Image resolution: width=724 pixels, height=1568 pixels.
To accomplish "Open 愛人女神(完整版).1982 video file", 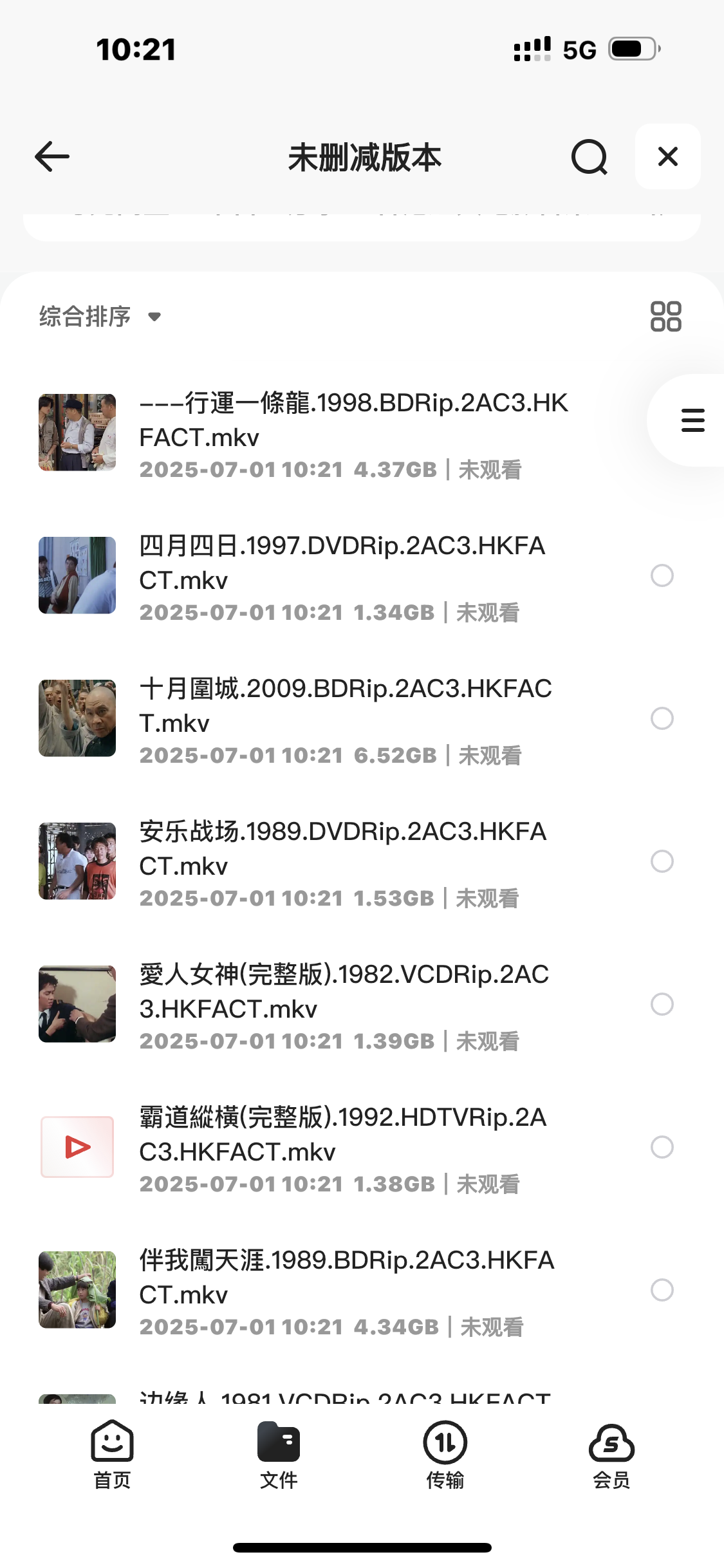I will tap(344, 992).
